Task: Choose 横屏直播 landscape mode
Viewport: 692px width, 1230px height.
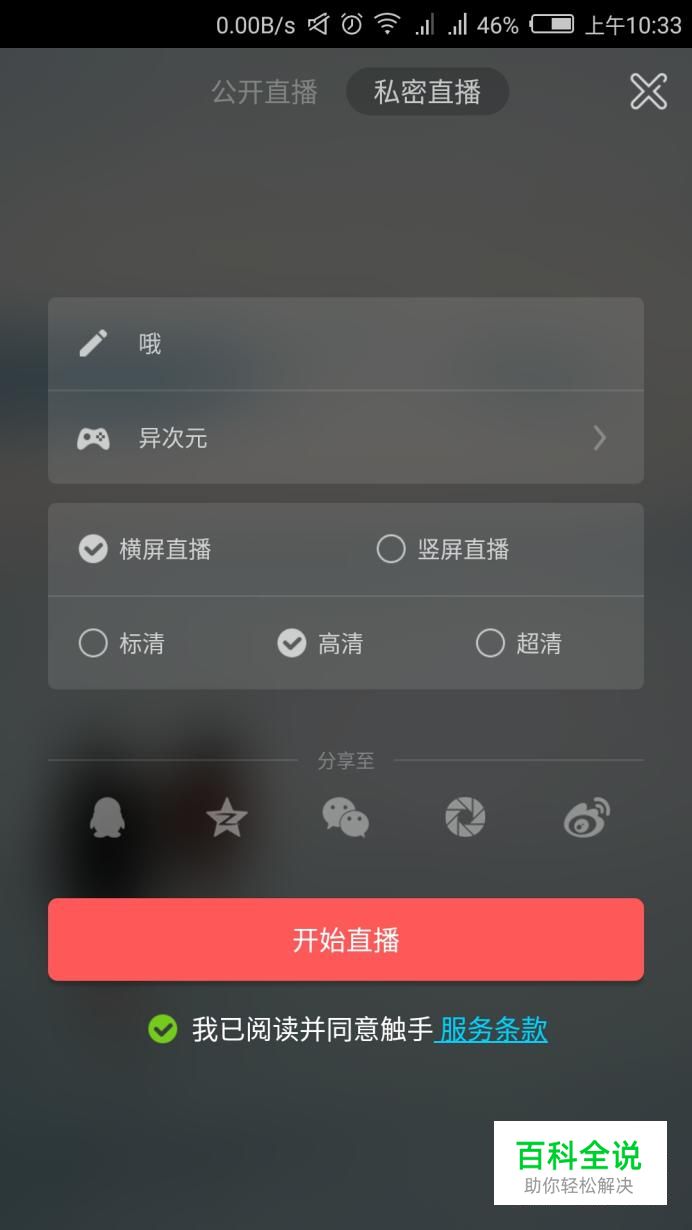Action: click(x=145, y=549)
